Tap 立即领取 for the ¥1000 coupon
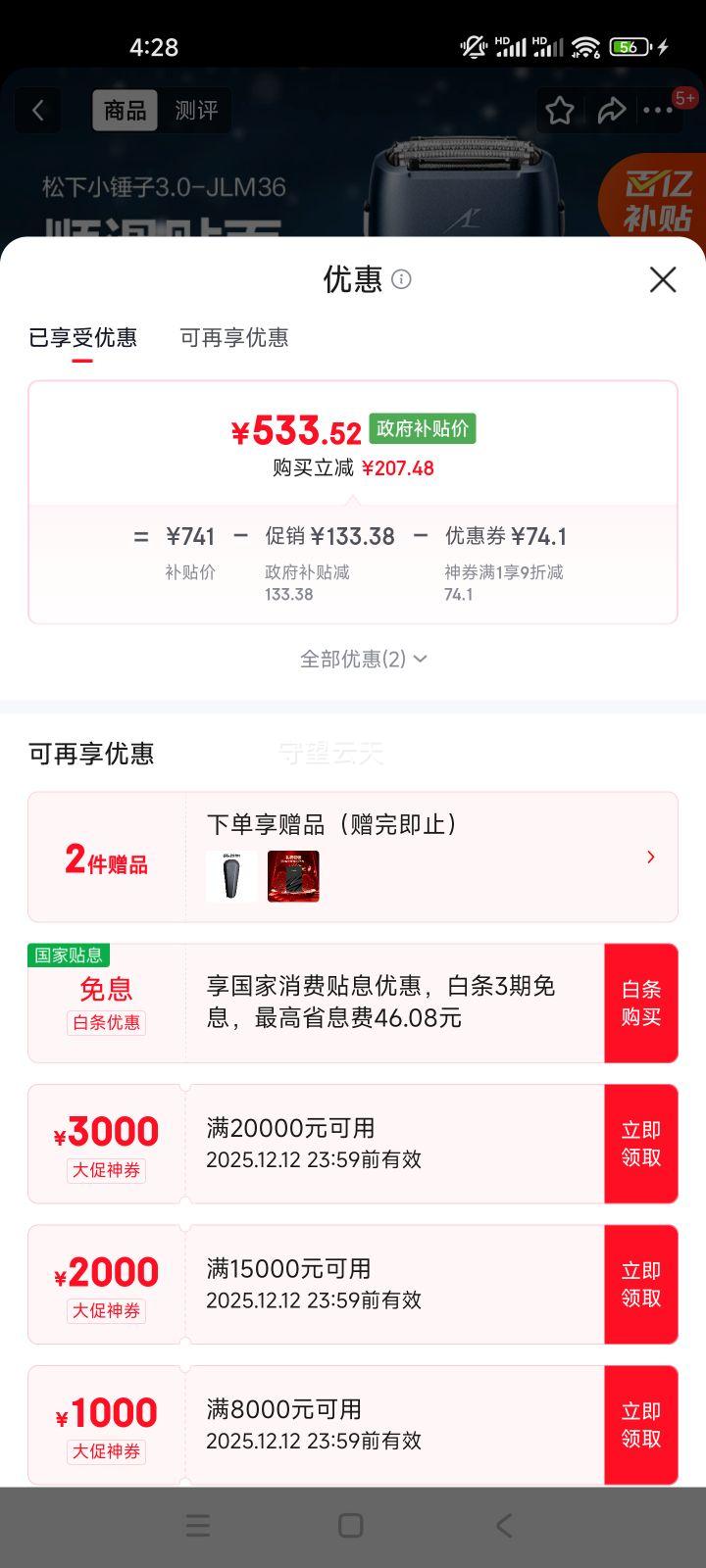706x1568 pixels. coord(641,1424)
